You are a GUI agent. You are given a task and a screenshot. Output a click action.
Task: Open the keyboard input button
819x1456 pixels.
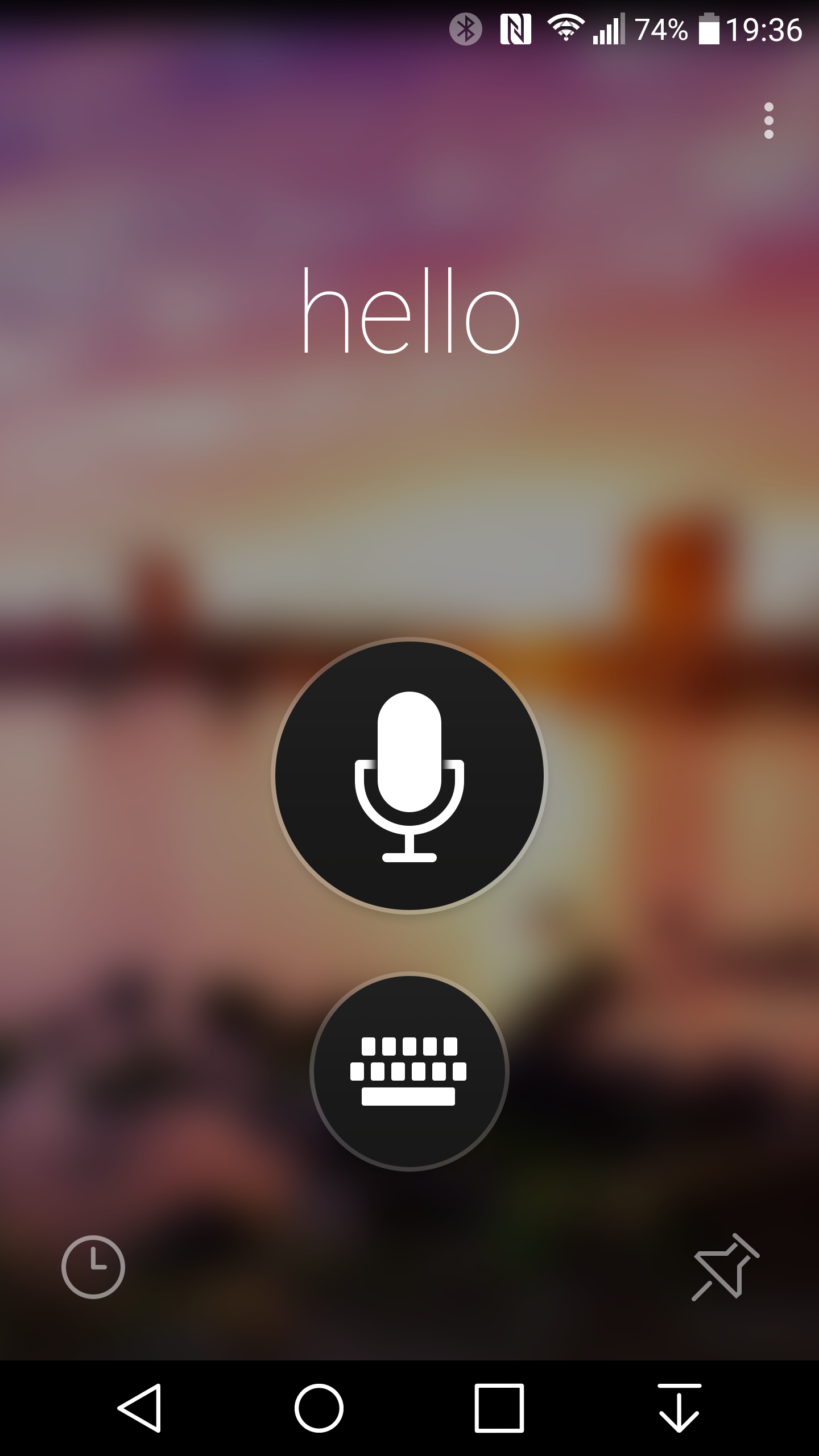pyautogui.click(x=409, y=1072)
